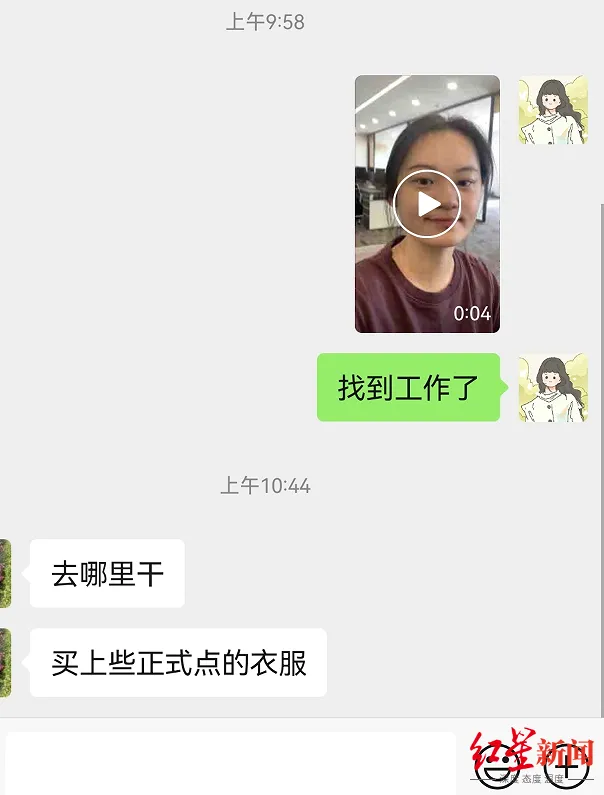Tap the message text input box

[x=231, y=765]
